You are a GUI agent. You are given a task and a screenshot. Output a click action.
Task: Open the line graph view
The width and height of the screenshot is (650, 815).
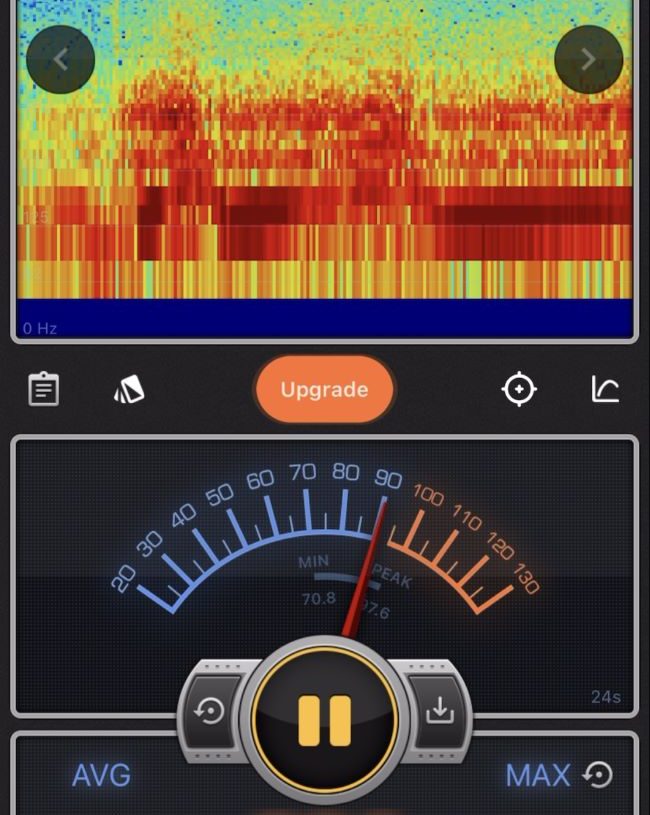(x=605, y=389)
